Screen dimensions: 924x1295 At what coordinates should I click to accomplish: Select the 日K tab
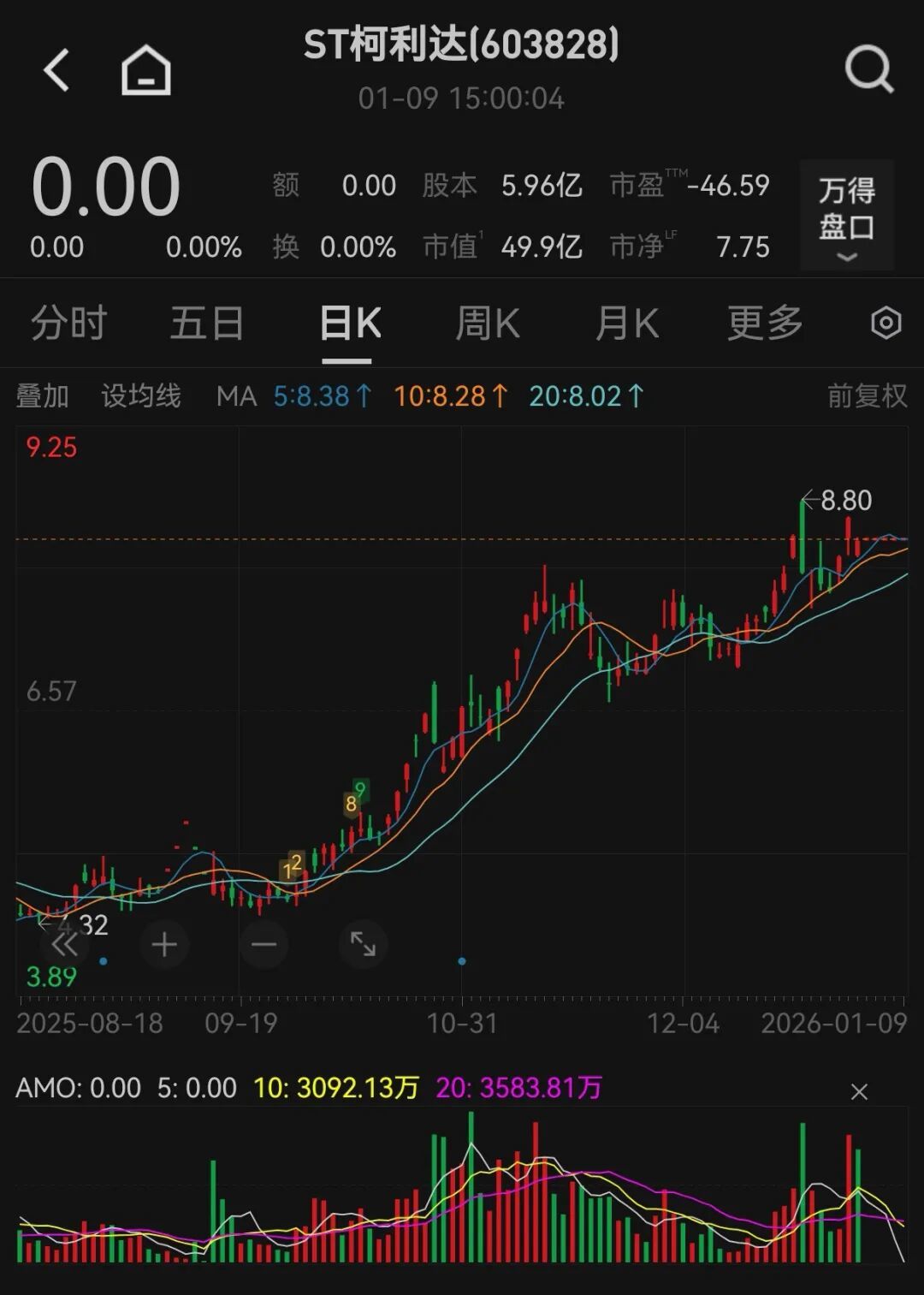coord(350,324)
